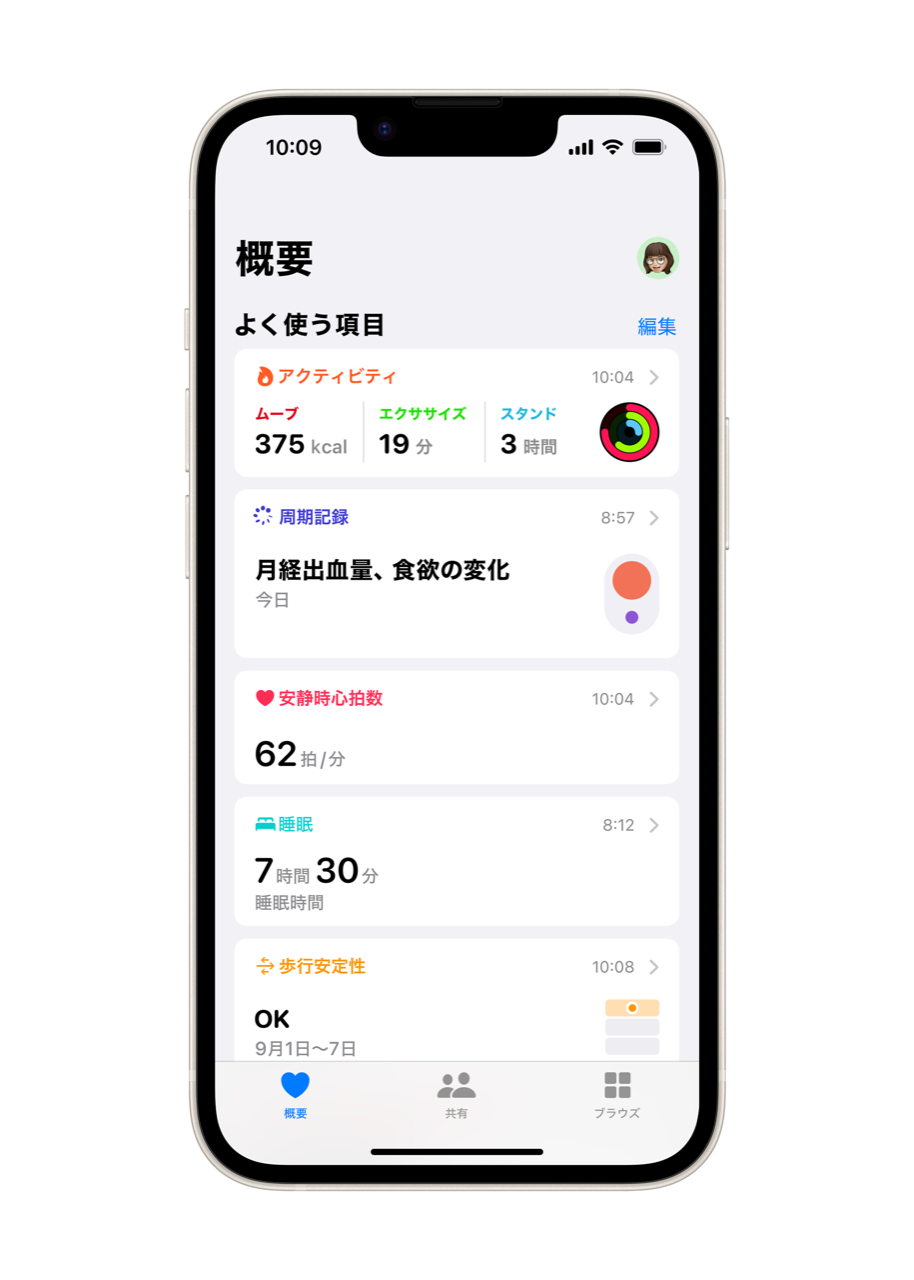This screenshot has height=1280, width=914.
Task: Tap 編集 to edit favorites
Action: (x=657, y=326)
